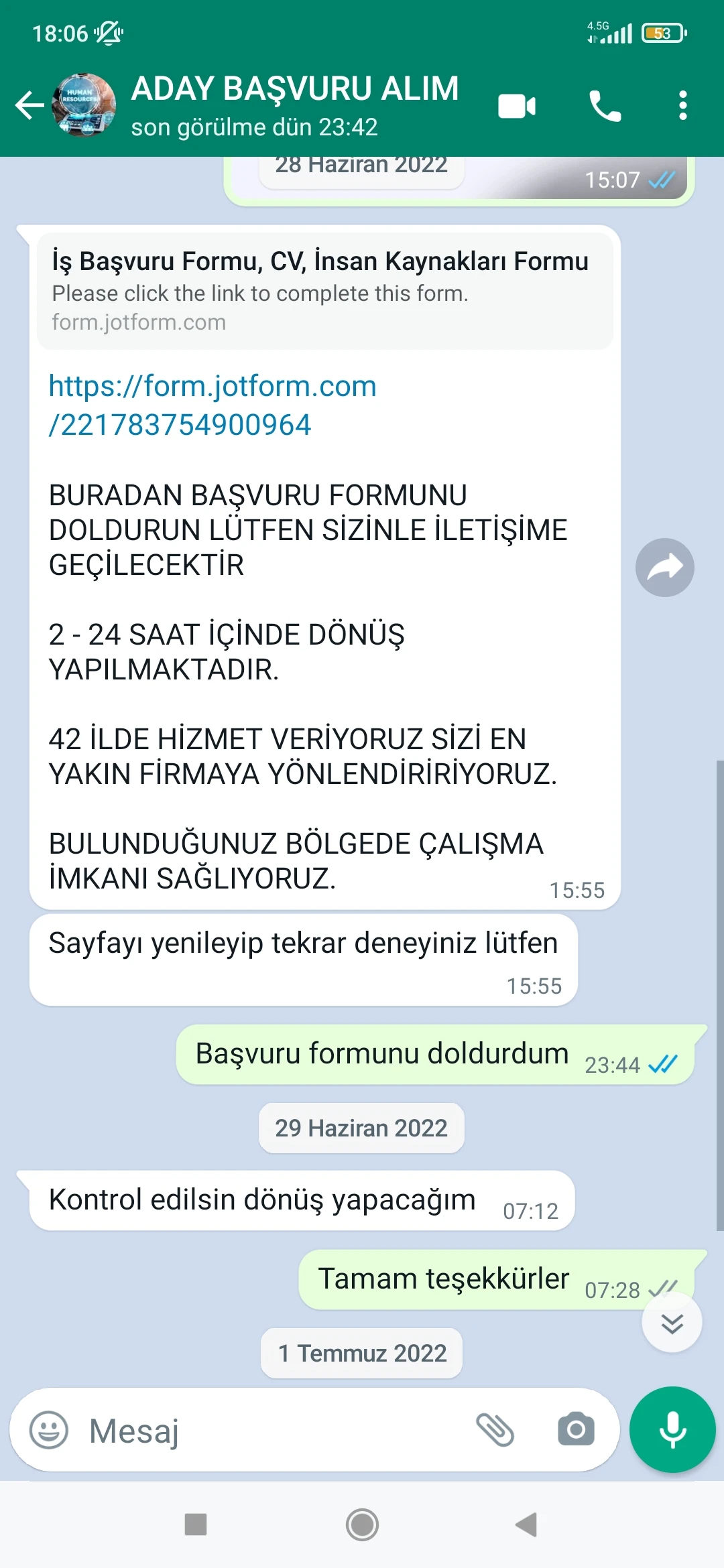The width and height of the screenshot is (724, 1568).
Task: Tap the contact profile picture
Action: 83,105
